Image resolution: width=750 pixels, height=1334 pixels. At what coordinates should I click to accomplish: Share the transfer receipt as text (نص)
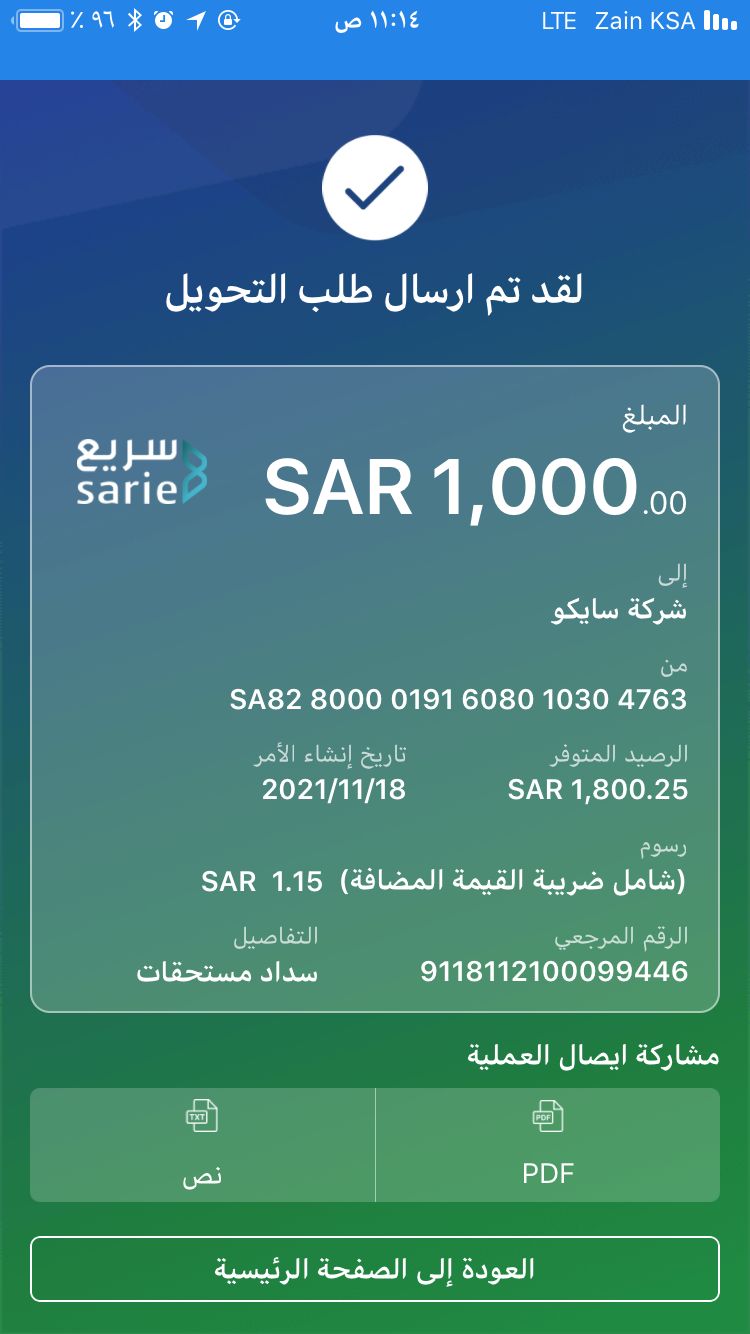click(202, 1144)
